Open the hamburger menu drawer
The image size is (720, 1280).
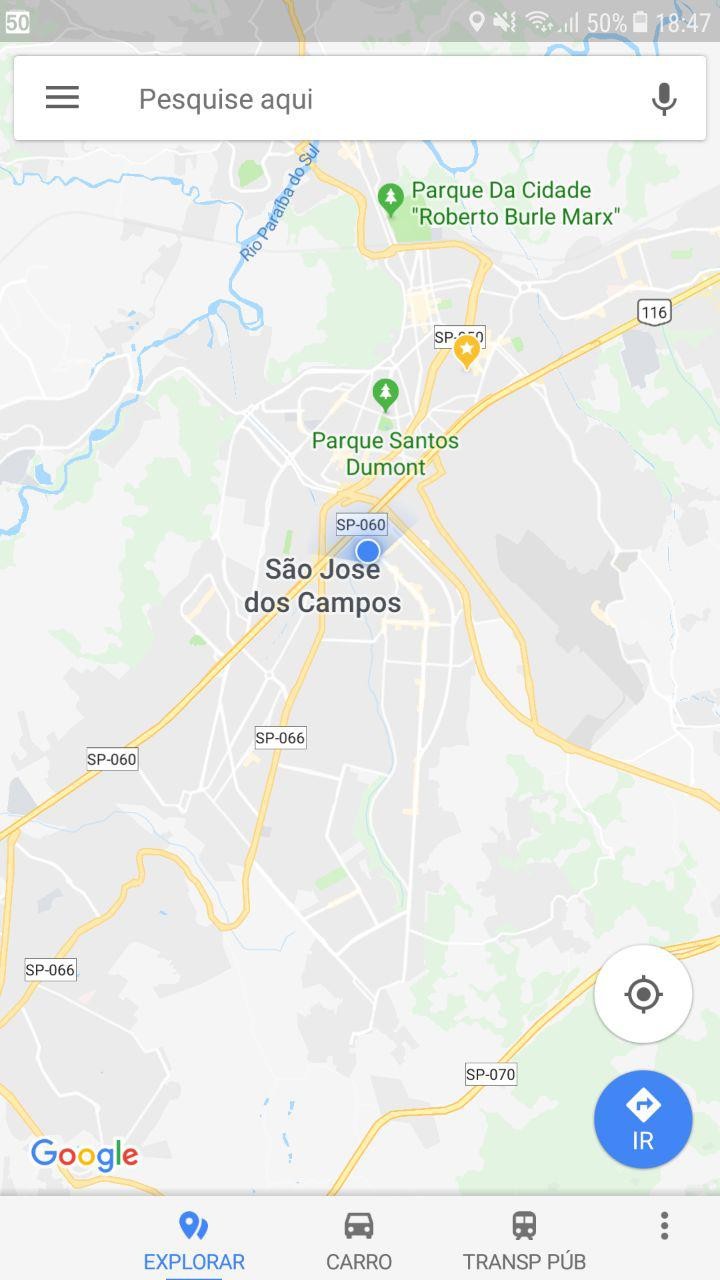pyautogui.click(x=62, y=97)
